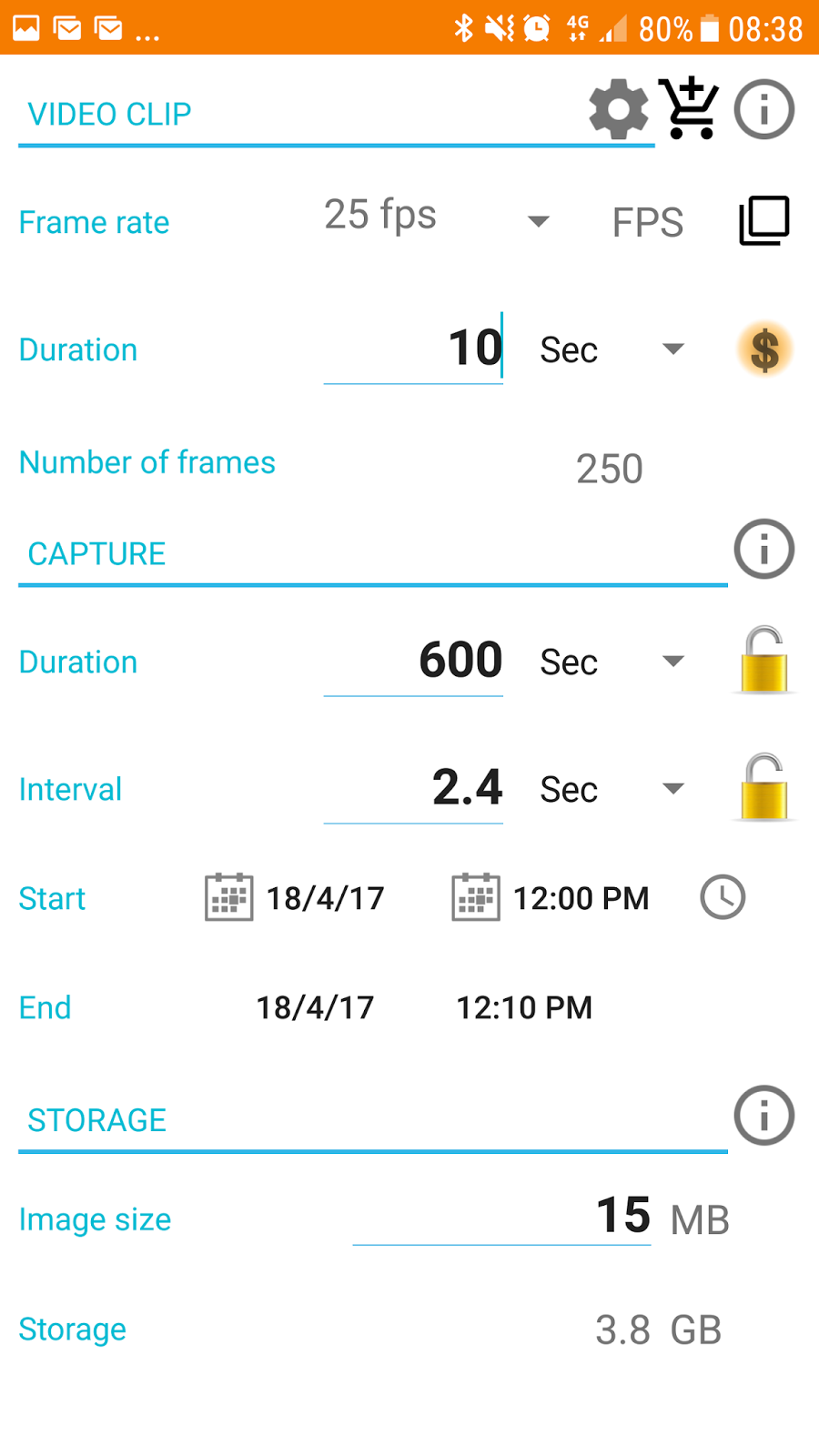
Task: Edit the capture duration value 600
Action: click(x=413, y=661)
